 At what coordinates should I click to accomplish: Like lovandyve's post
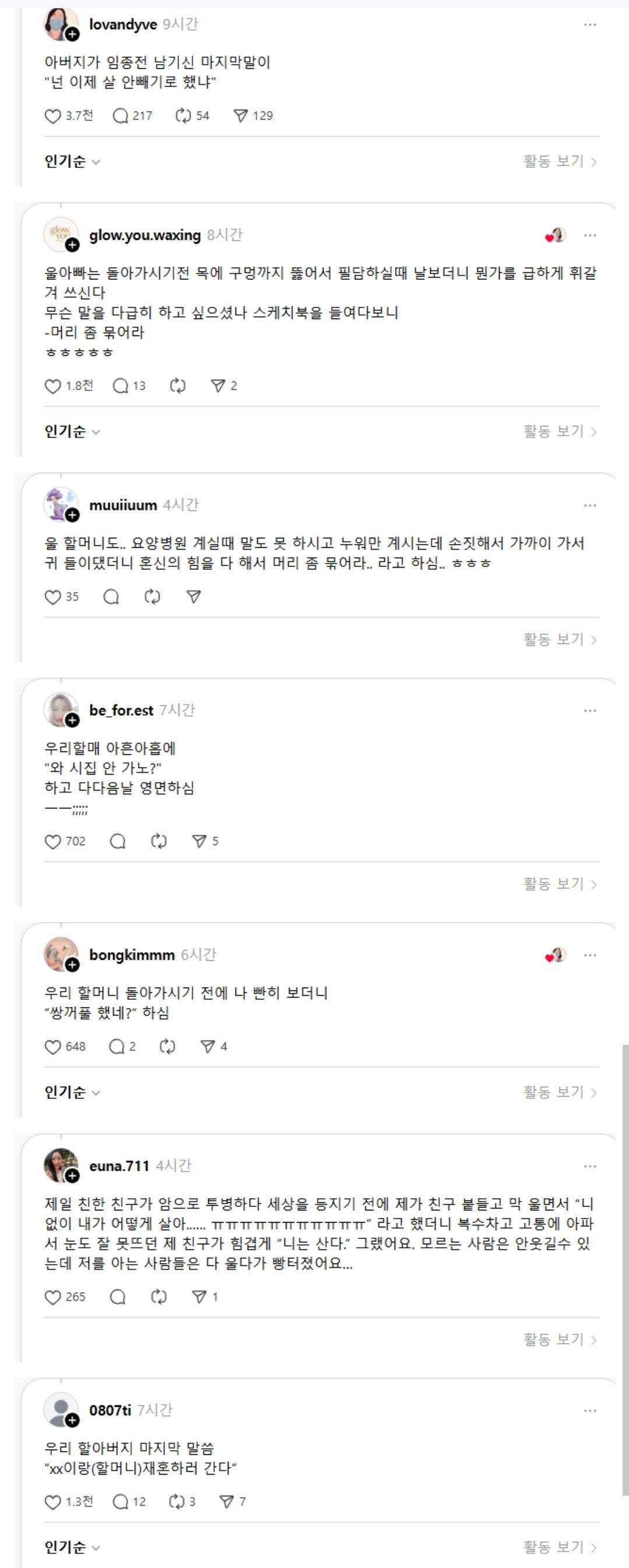tap(53, 116)
